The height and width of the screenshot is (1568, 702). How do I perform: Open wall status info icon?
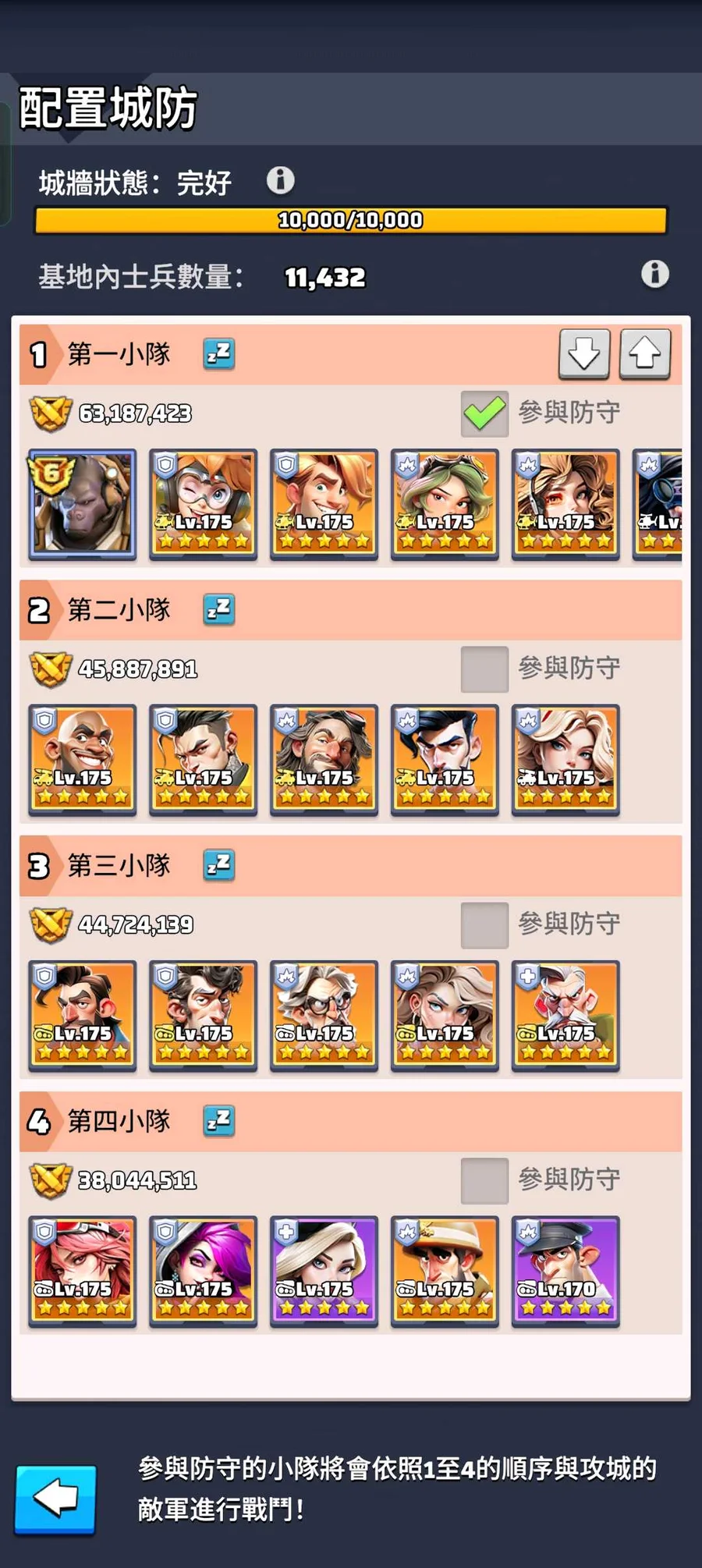(281, 180)
